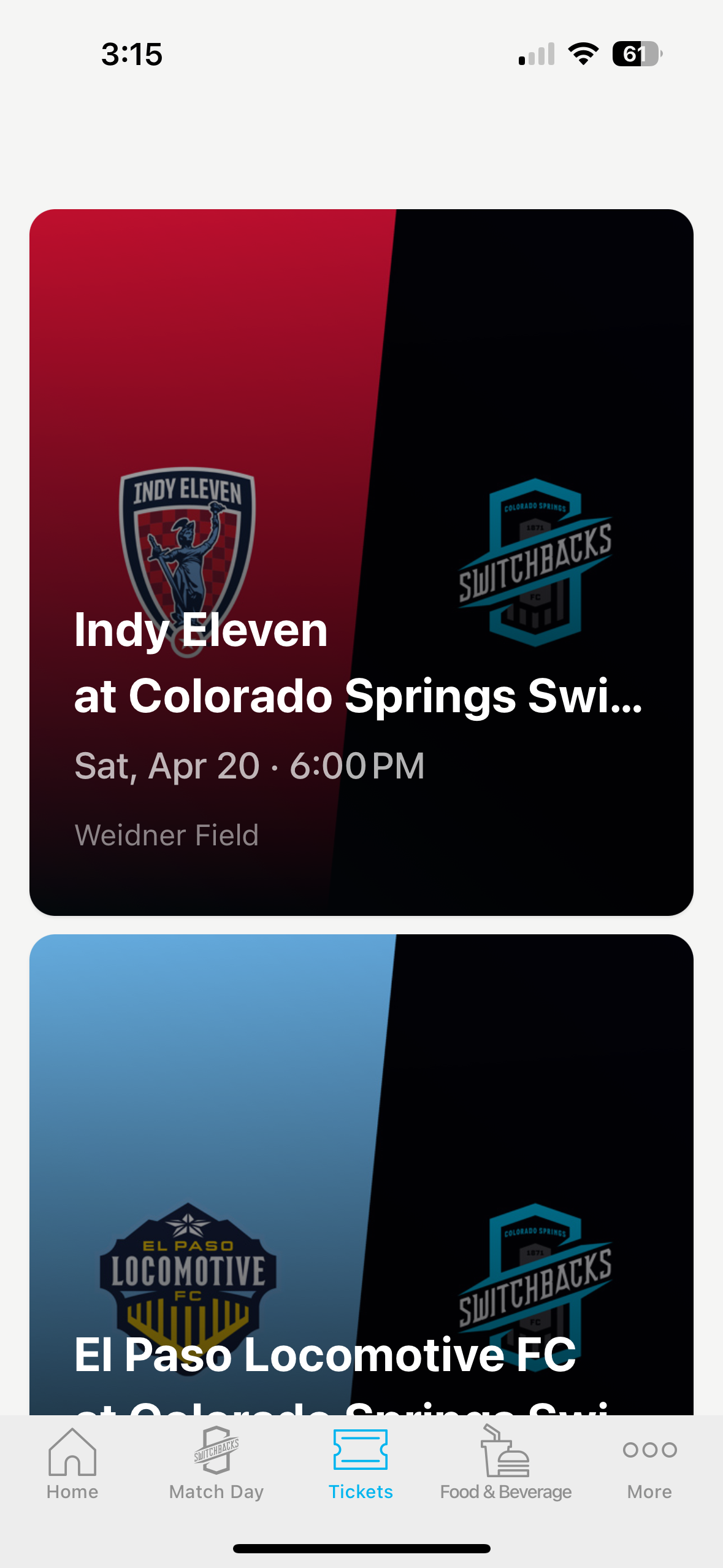Image resolution: width=723 pixels, height=1568 pixels.
Task: Open the El Paso Locomotive FC match card
Action: click(x=361, y=1173)
